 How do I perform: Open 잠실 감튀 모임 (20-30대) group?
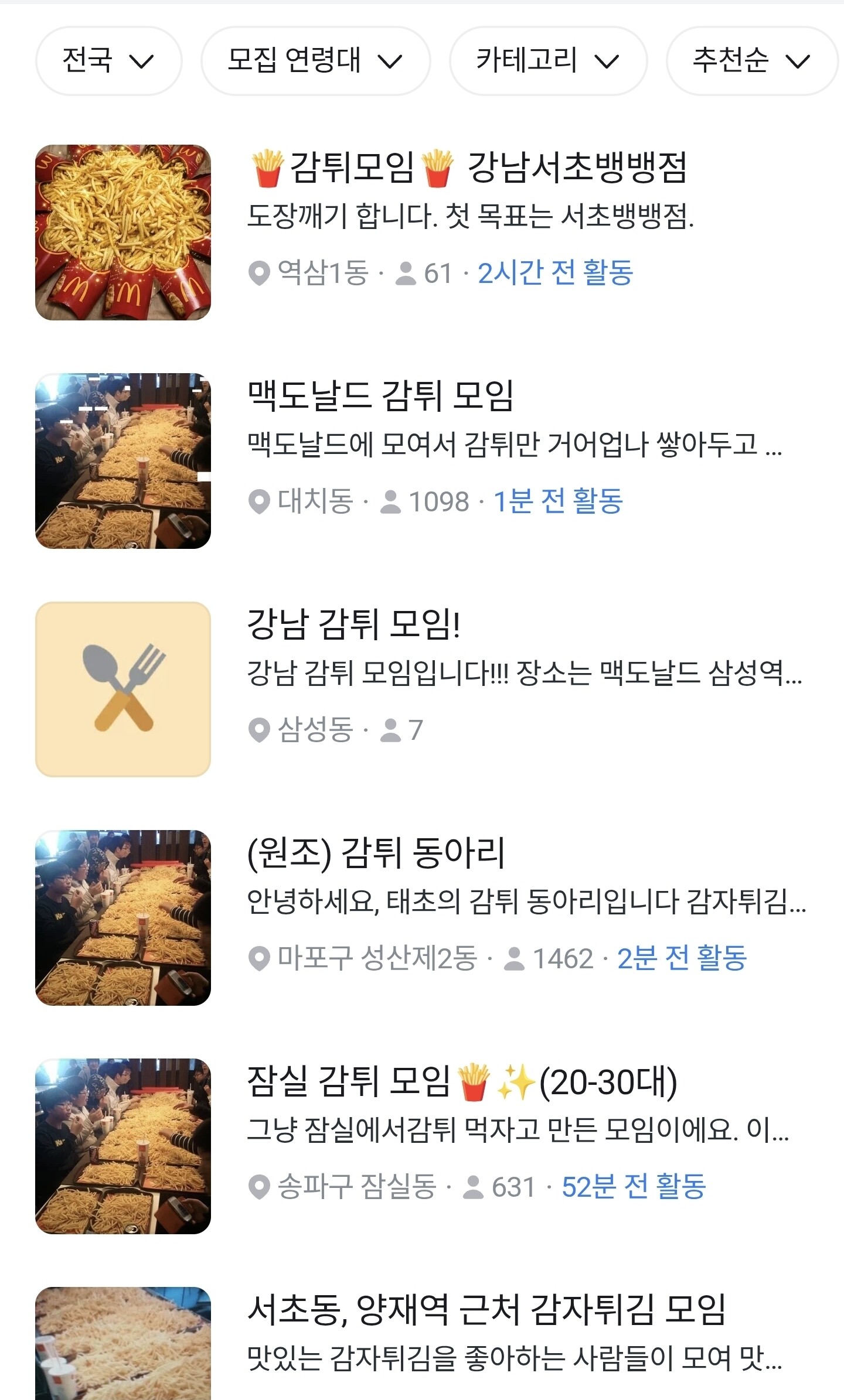point(462,1081)
